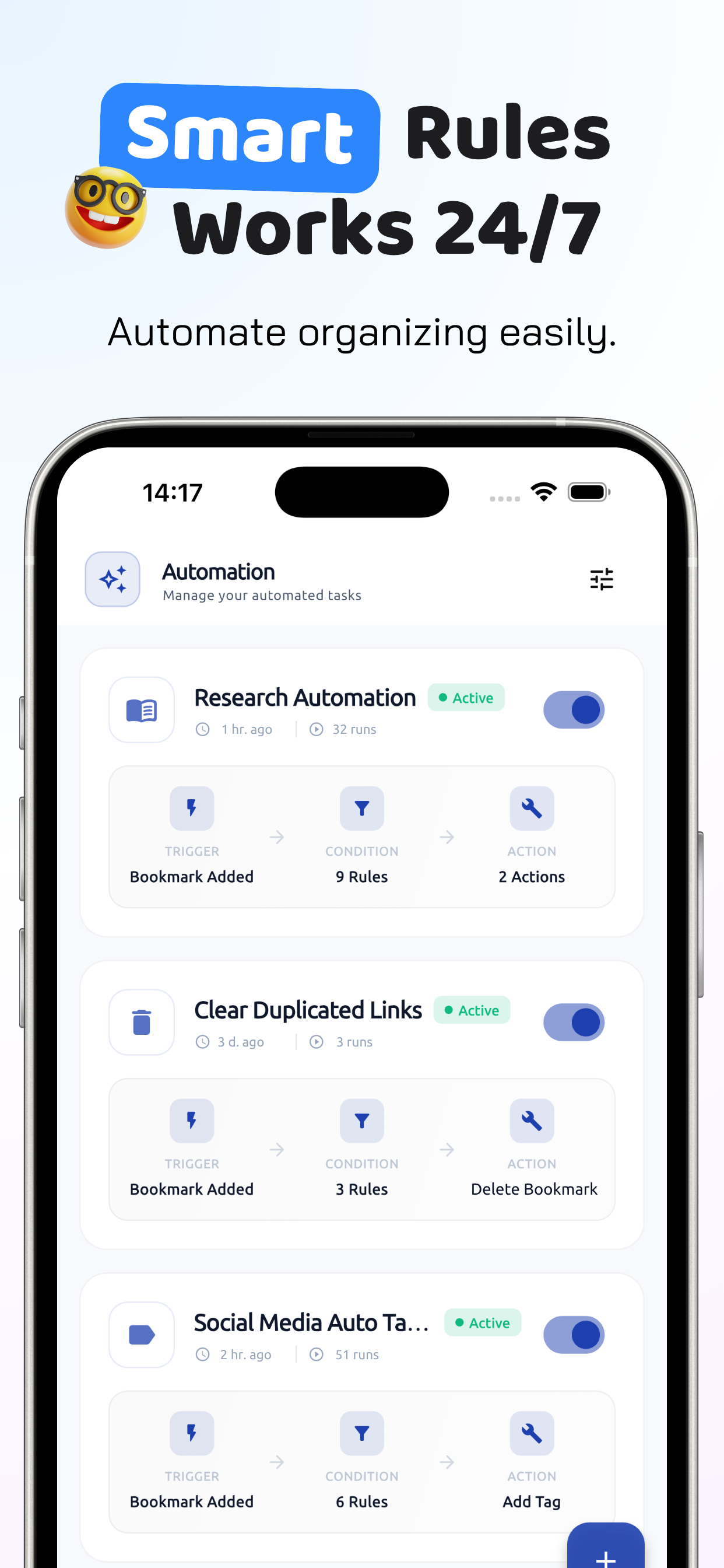Click the clock icon next to 1 hr. ago
724x1568 pixels.
point(203,729)
